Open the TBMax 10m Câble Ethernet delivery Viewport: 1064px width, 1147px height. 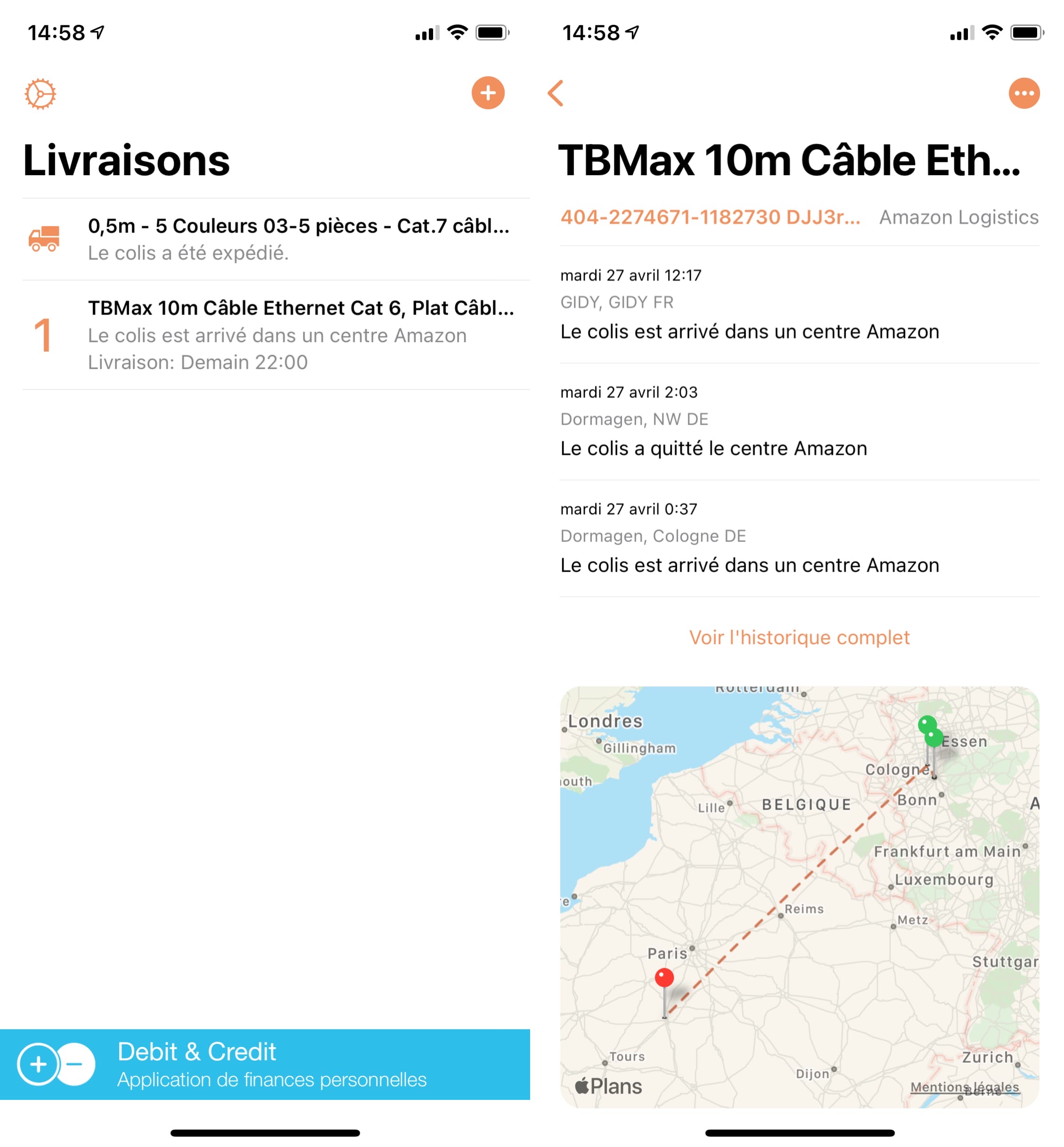click(276, 334)
